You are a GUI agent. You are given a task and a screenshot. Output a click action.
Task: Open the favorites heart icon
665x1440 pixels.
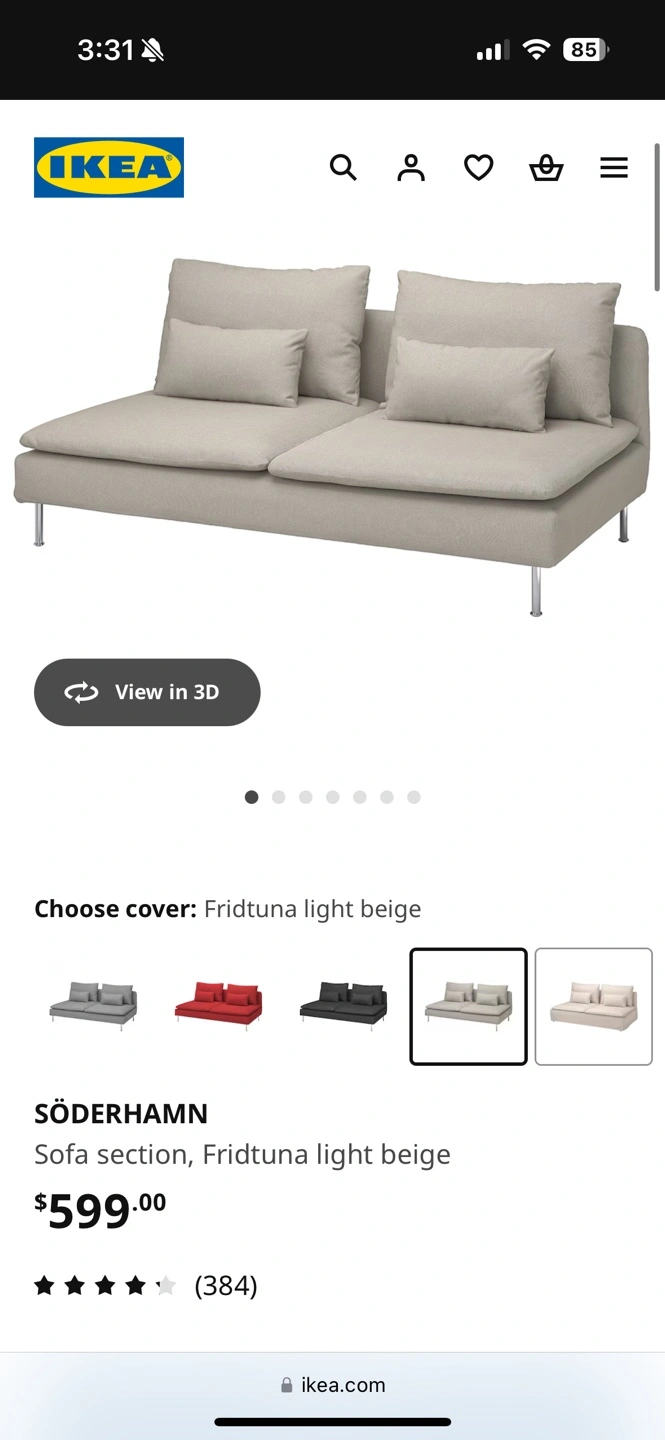[479, 168]
